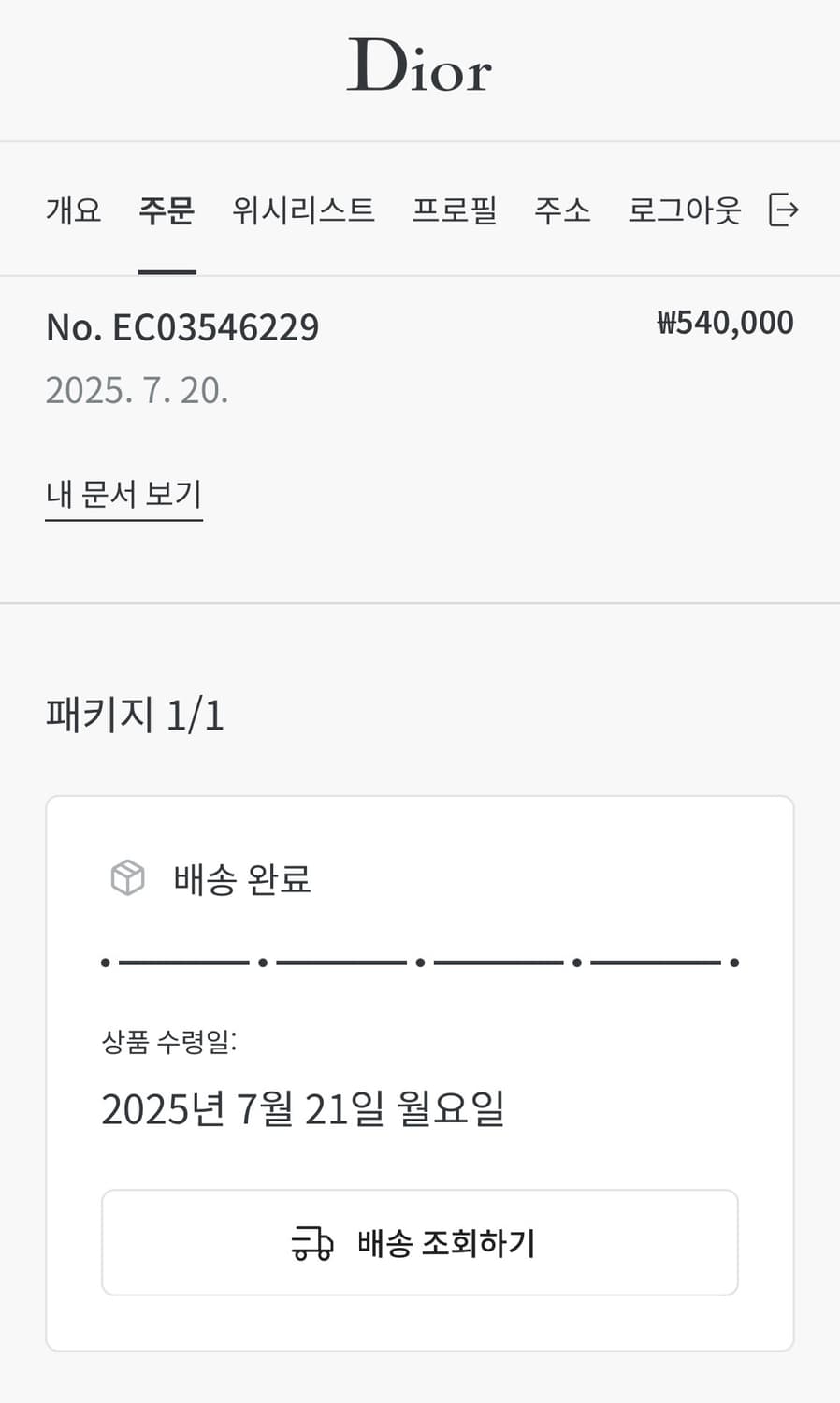Go to the 프로필 tab
Screen dimensions: 840x1403
[456, 211]
